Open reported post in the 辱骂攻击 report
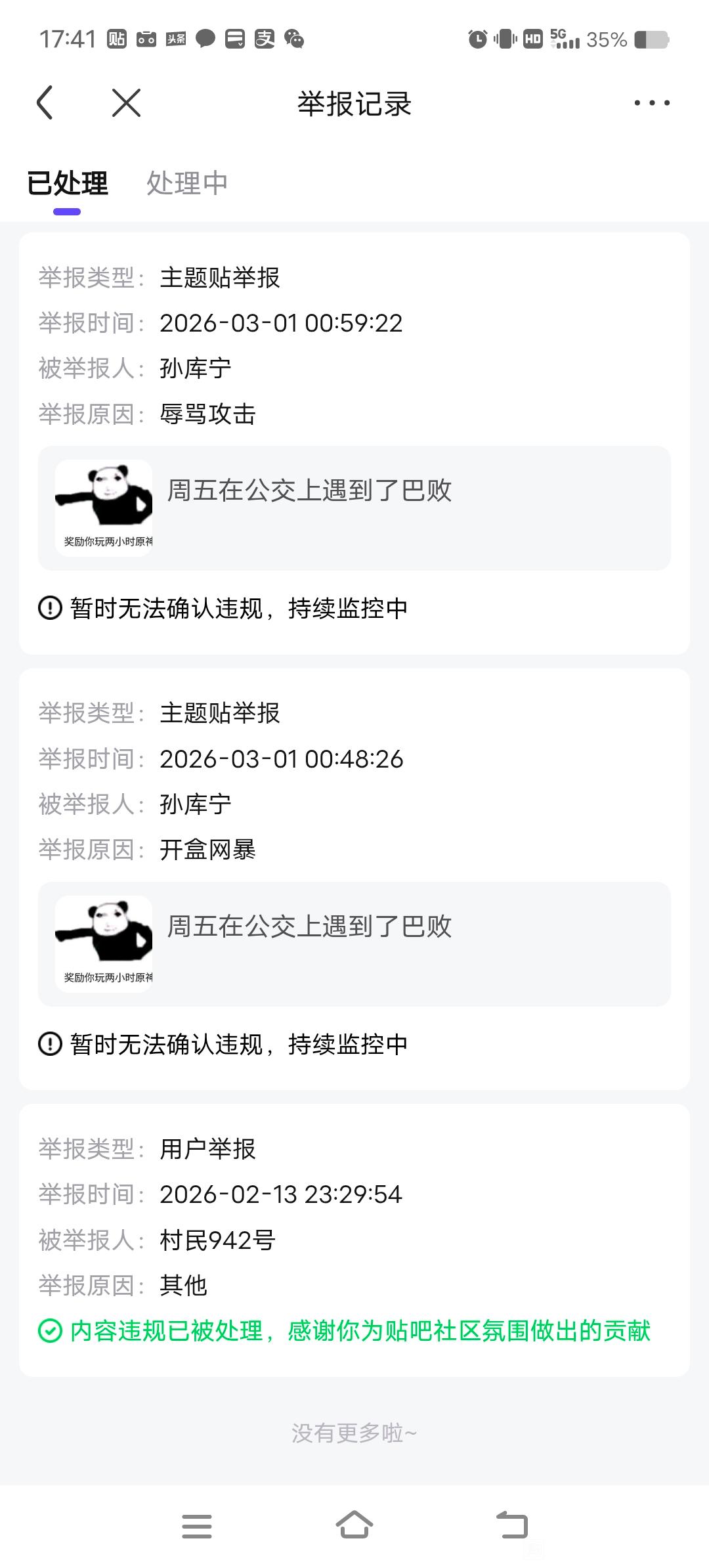The height and width of the screenshot is (1568, 709). pos(354,508)
